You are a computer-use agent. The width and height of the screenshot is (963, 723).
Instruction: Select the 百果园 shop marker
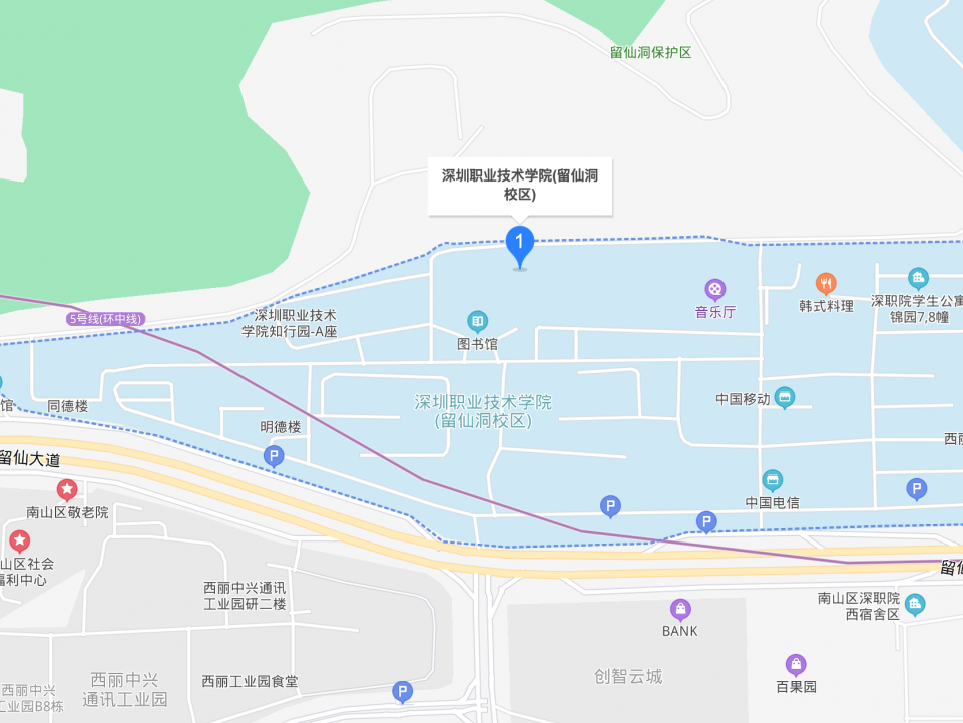click(796, 664)
